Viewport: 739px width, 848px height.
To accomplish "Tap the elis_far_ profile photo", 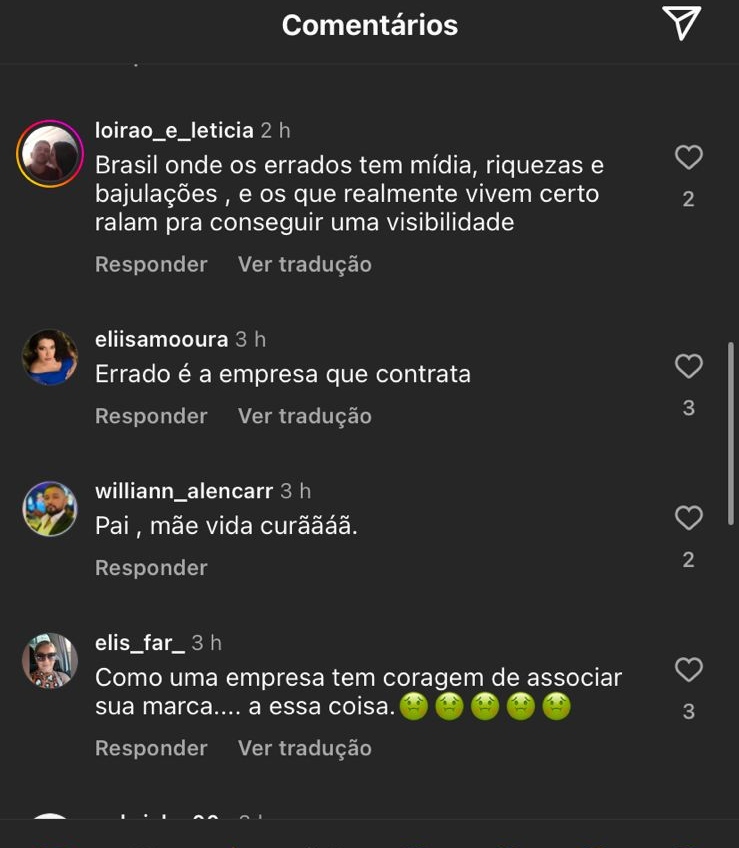I will pos(50,661).
